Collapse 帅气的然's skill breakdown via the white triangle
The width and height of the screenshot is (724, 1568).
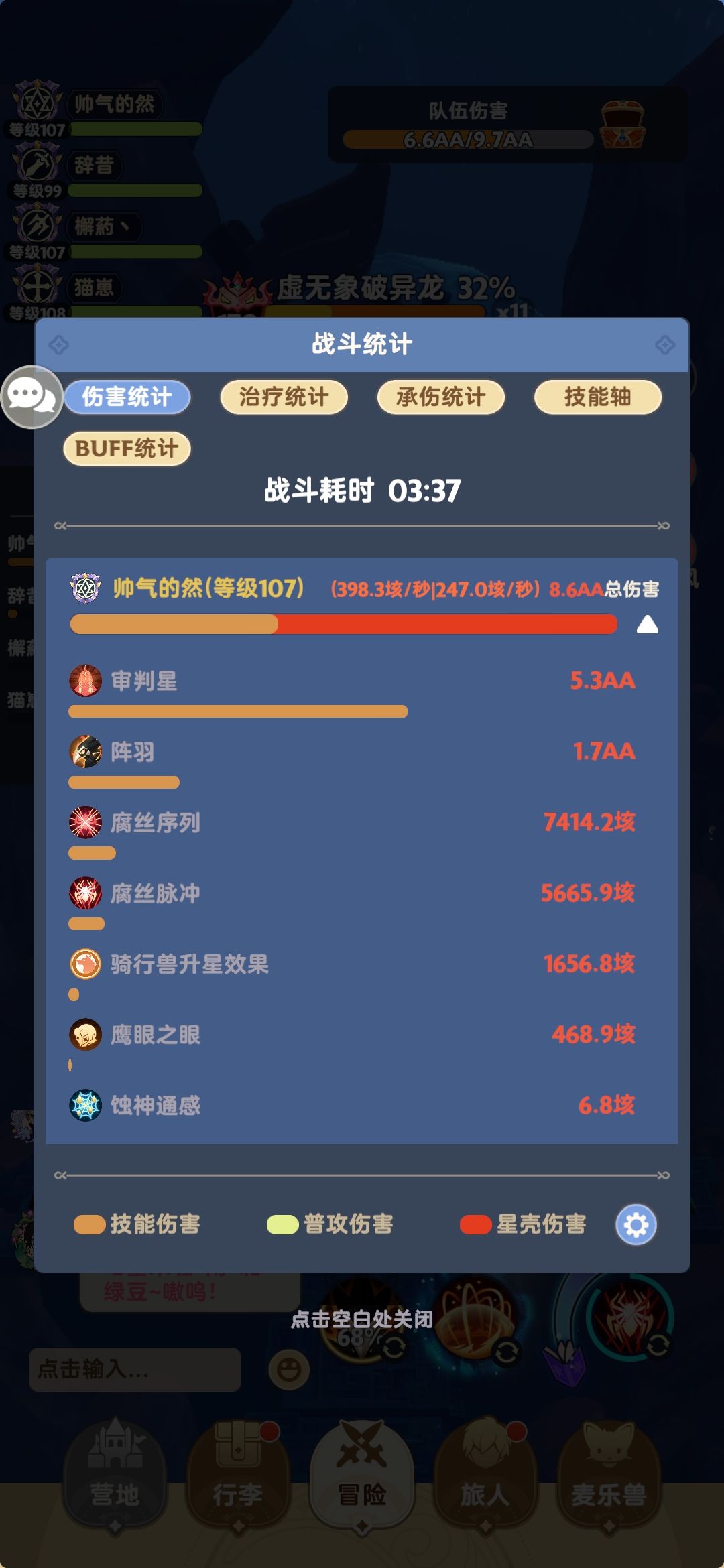pos(646,625)
